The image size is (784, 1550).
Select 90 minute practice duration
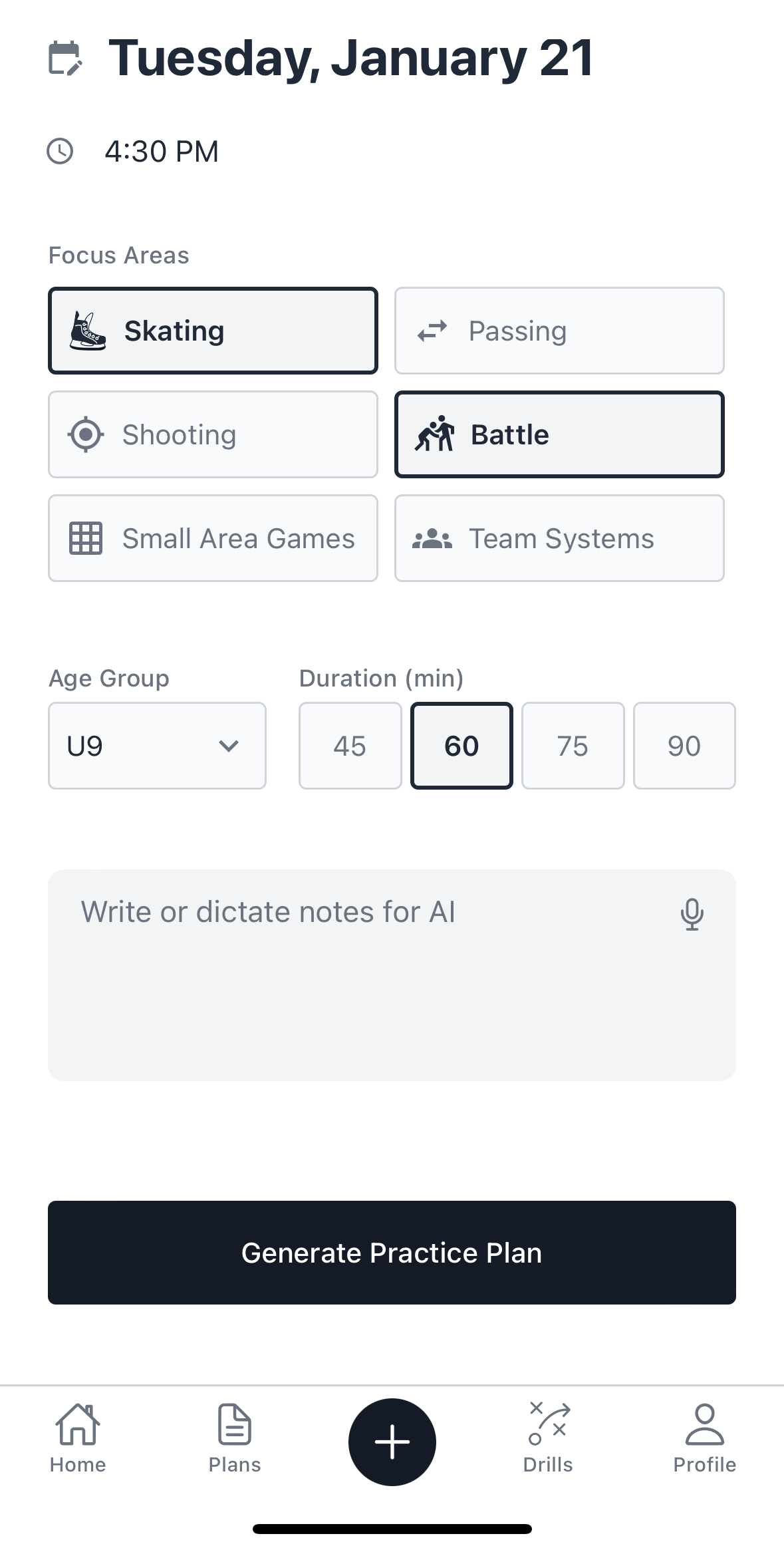[684, 745]
